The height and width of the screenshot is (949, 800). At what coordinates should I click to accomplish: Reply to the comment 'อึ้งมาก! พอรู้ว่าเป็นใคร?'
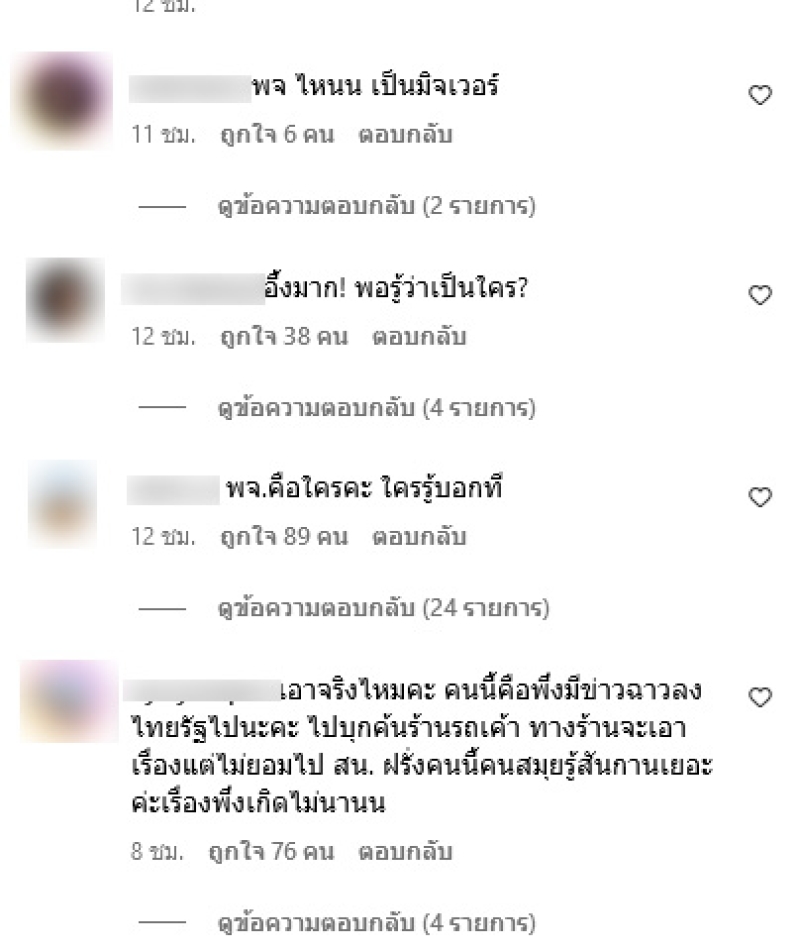[419, 337]
